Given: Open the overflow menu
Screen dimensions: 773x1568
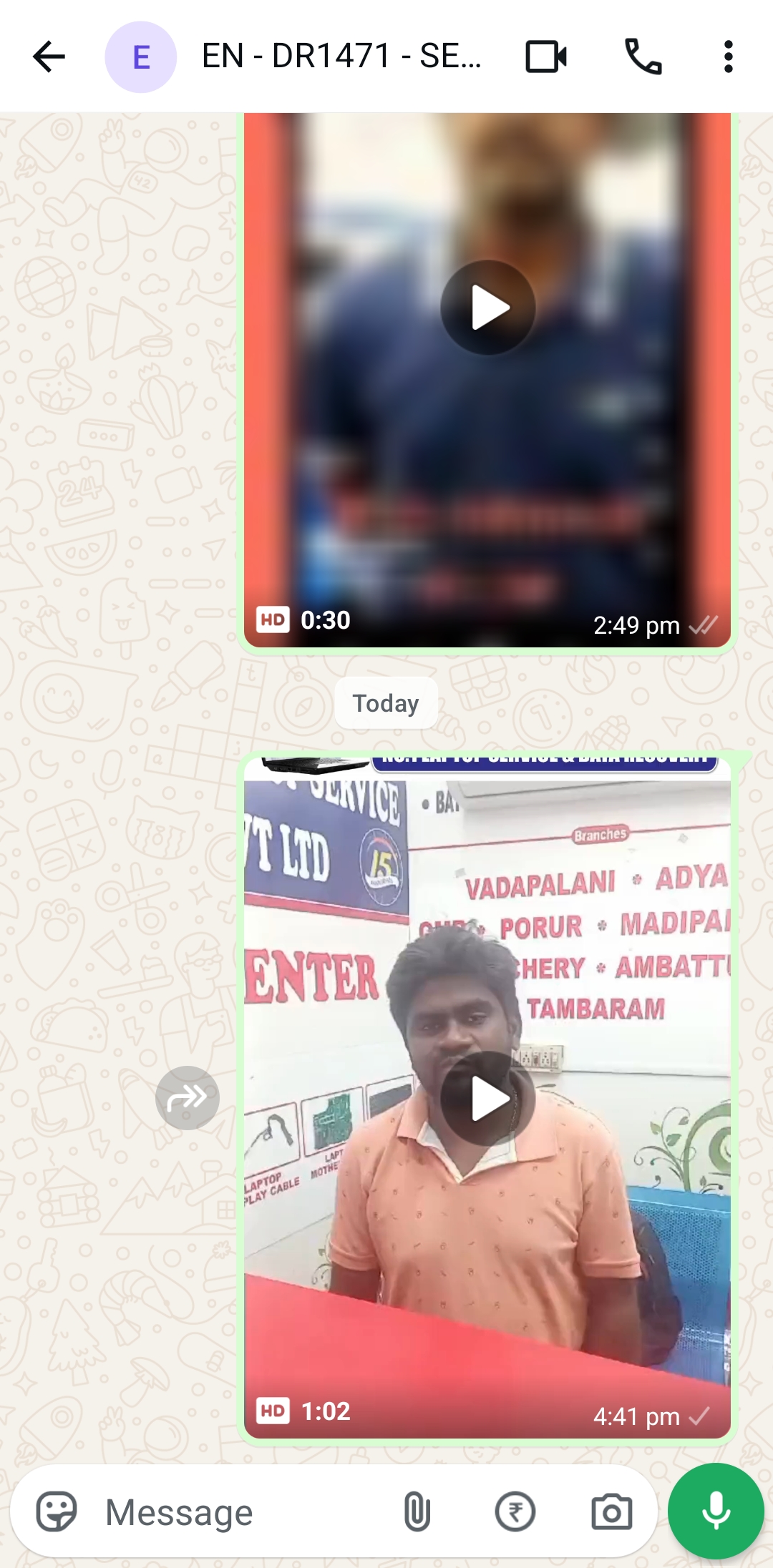Looking at the screenshot, I should pyautogui.click(x=728, y=57).
